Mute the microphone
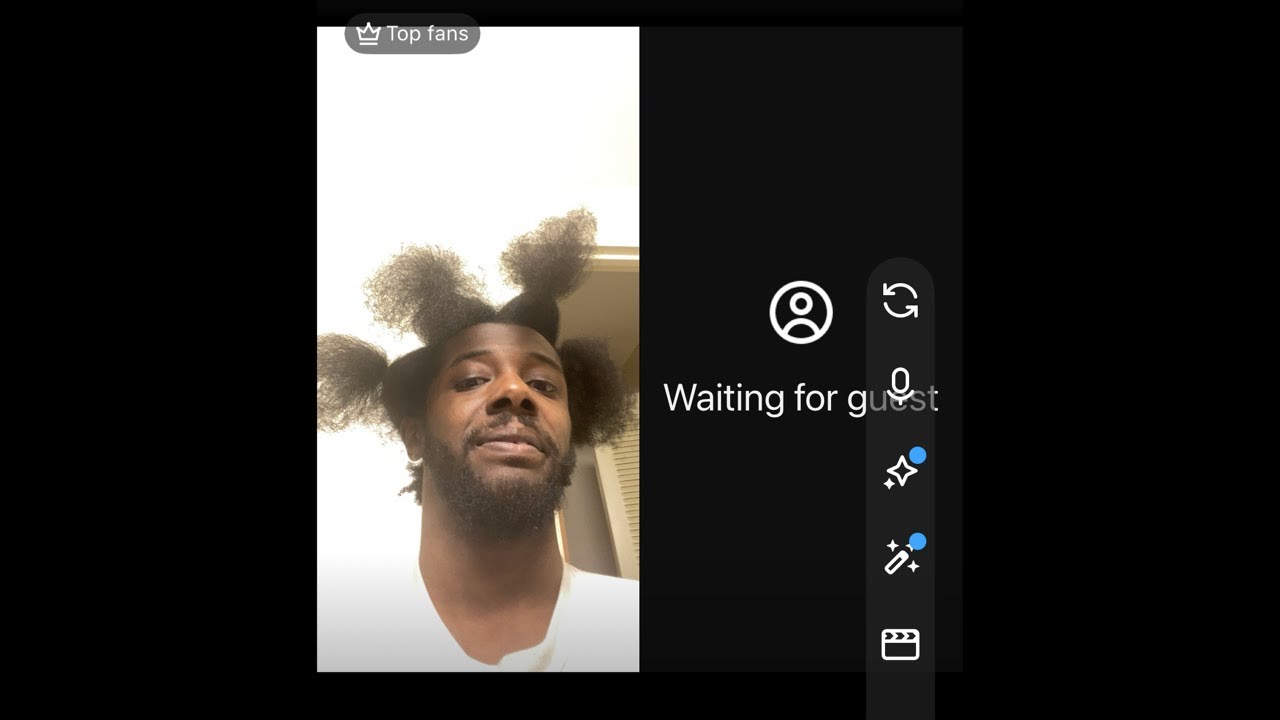This screenshot has height=720, width=1280. click(x=900, y=385)
